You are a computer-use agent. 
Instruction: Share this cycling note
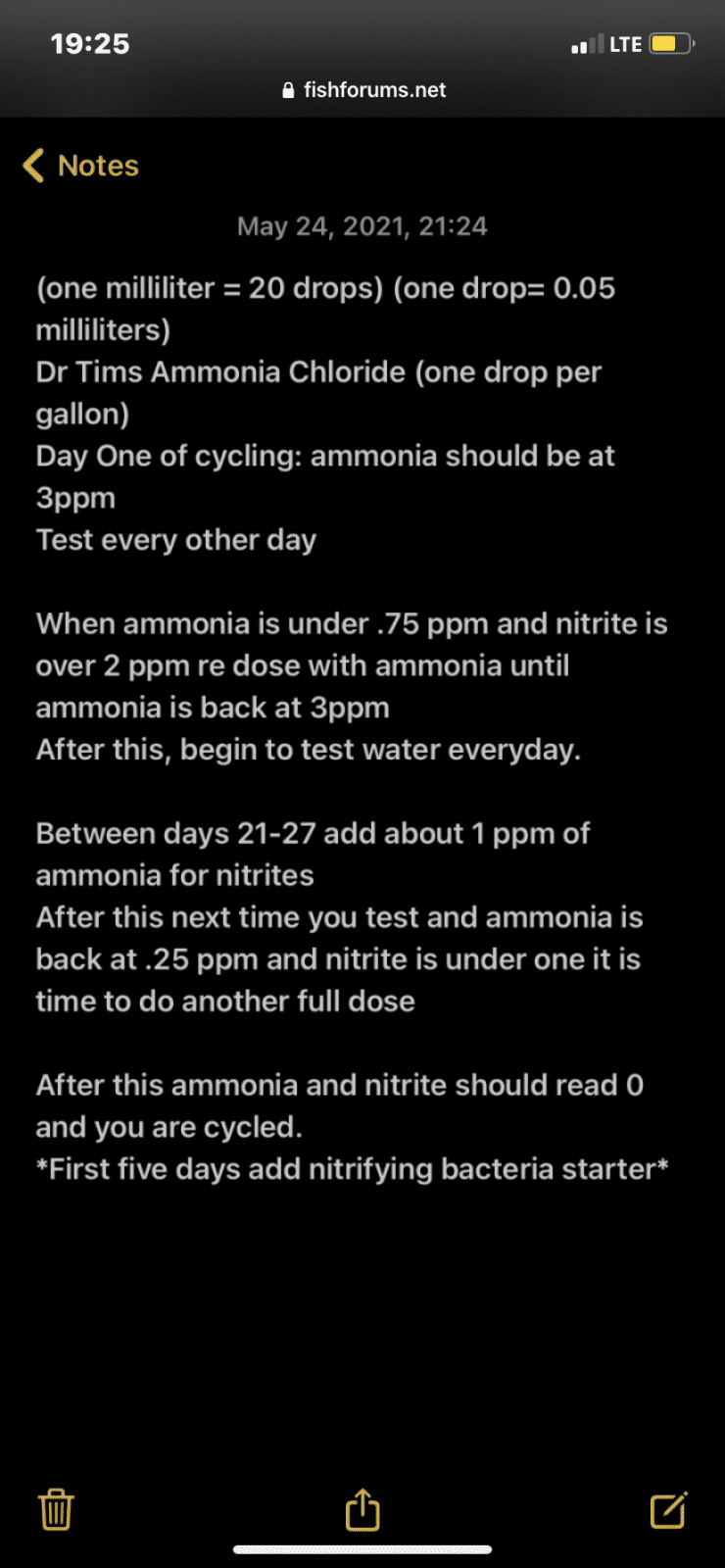point(362,1509)
